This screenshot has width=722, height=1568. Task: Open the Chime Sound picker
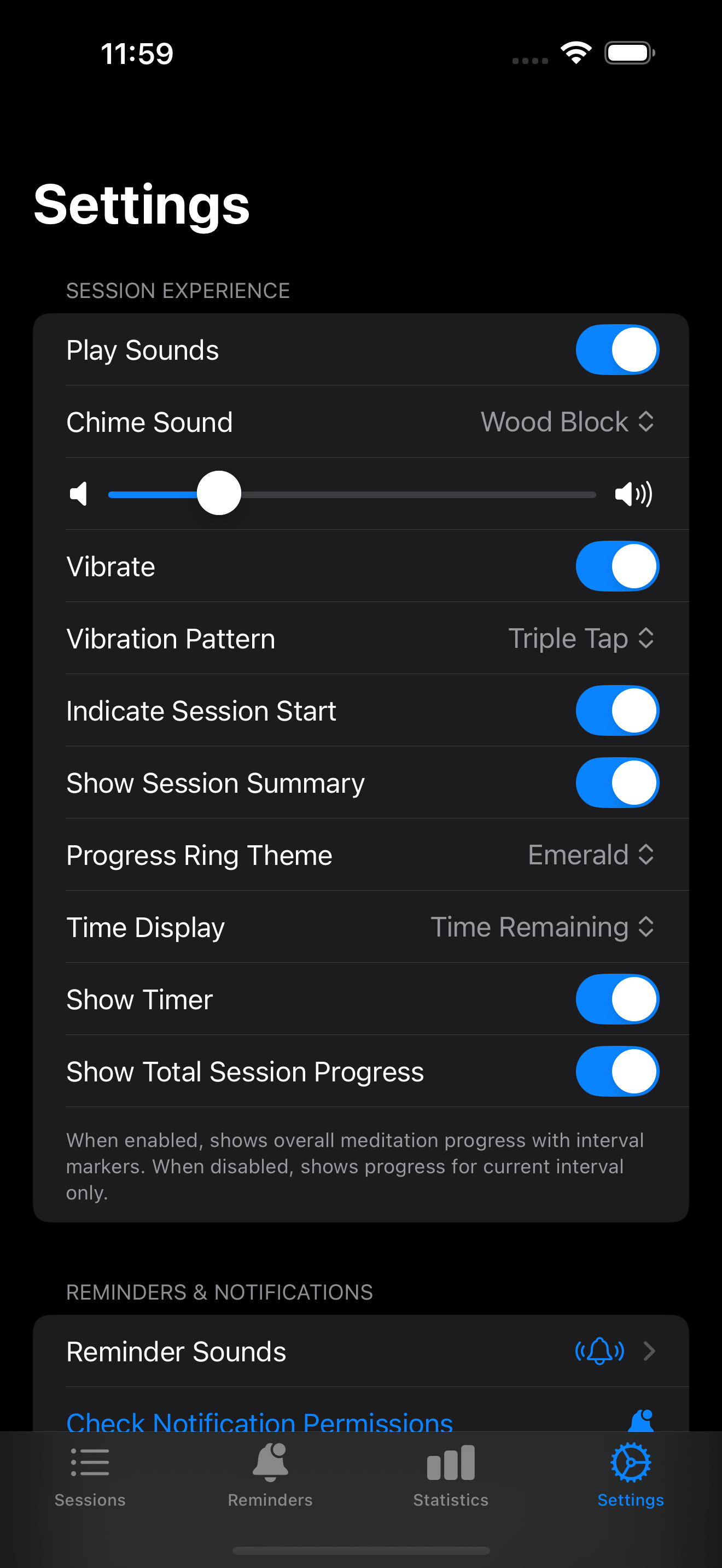tap(567, 421)
